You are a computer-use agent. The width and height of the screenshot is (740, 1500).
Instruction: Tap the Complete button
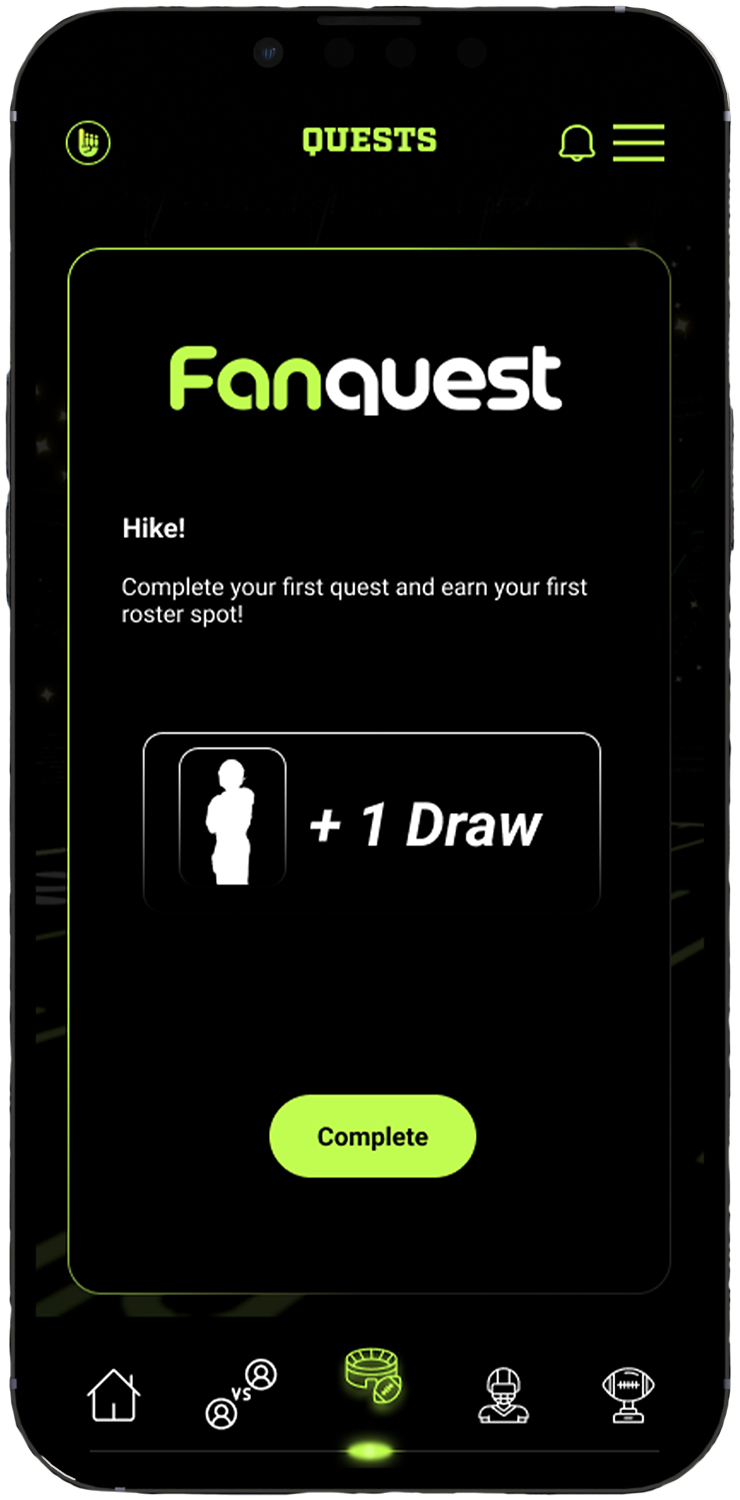(x=372, y=1136)
